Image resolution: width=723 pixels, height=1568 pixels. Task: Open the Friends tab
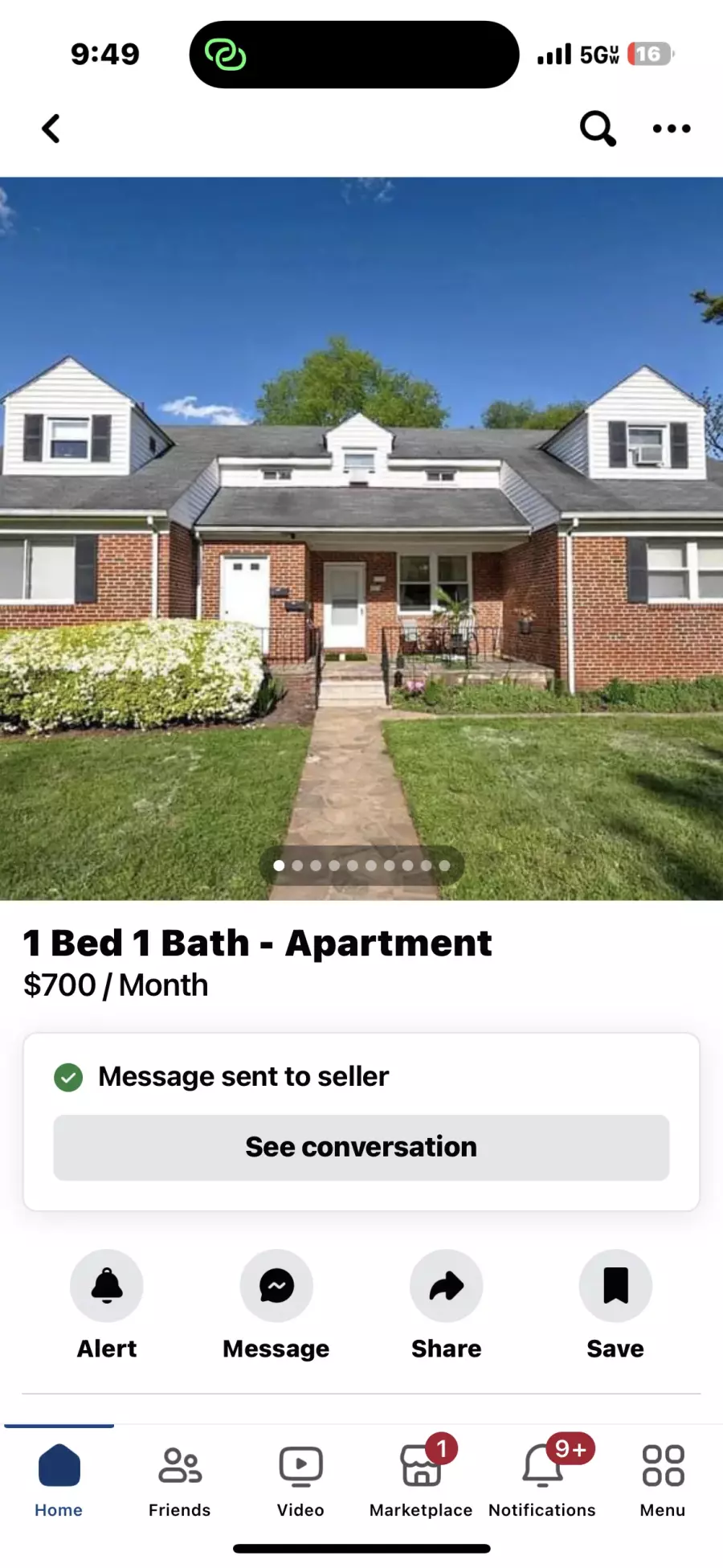(x=180, y=1480)
